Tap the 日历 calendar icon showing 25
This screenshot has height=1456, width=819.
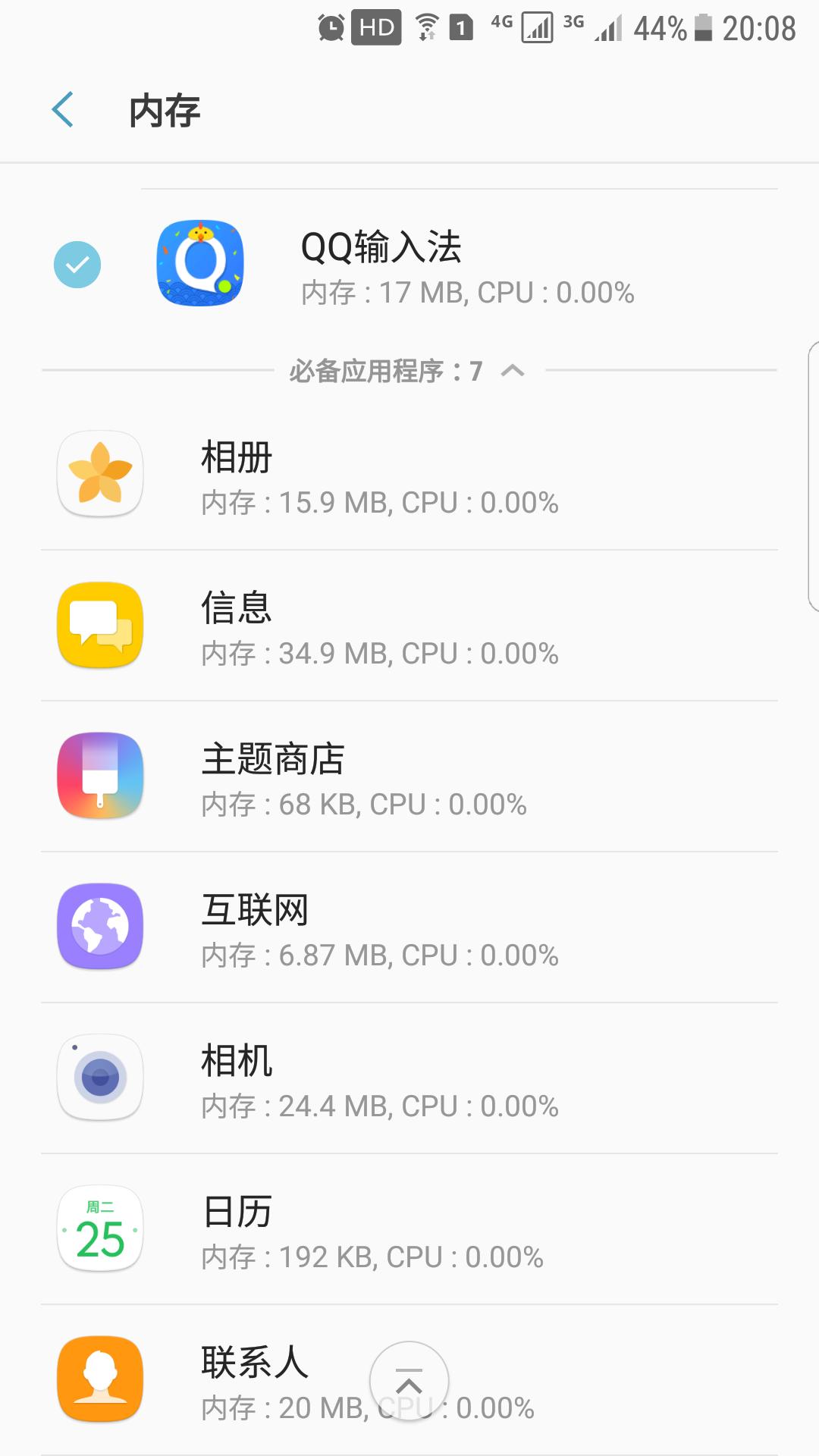tap(99, 1228)
